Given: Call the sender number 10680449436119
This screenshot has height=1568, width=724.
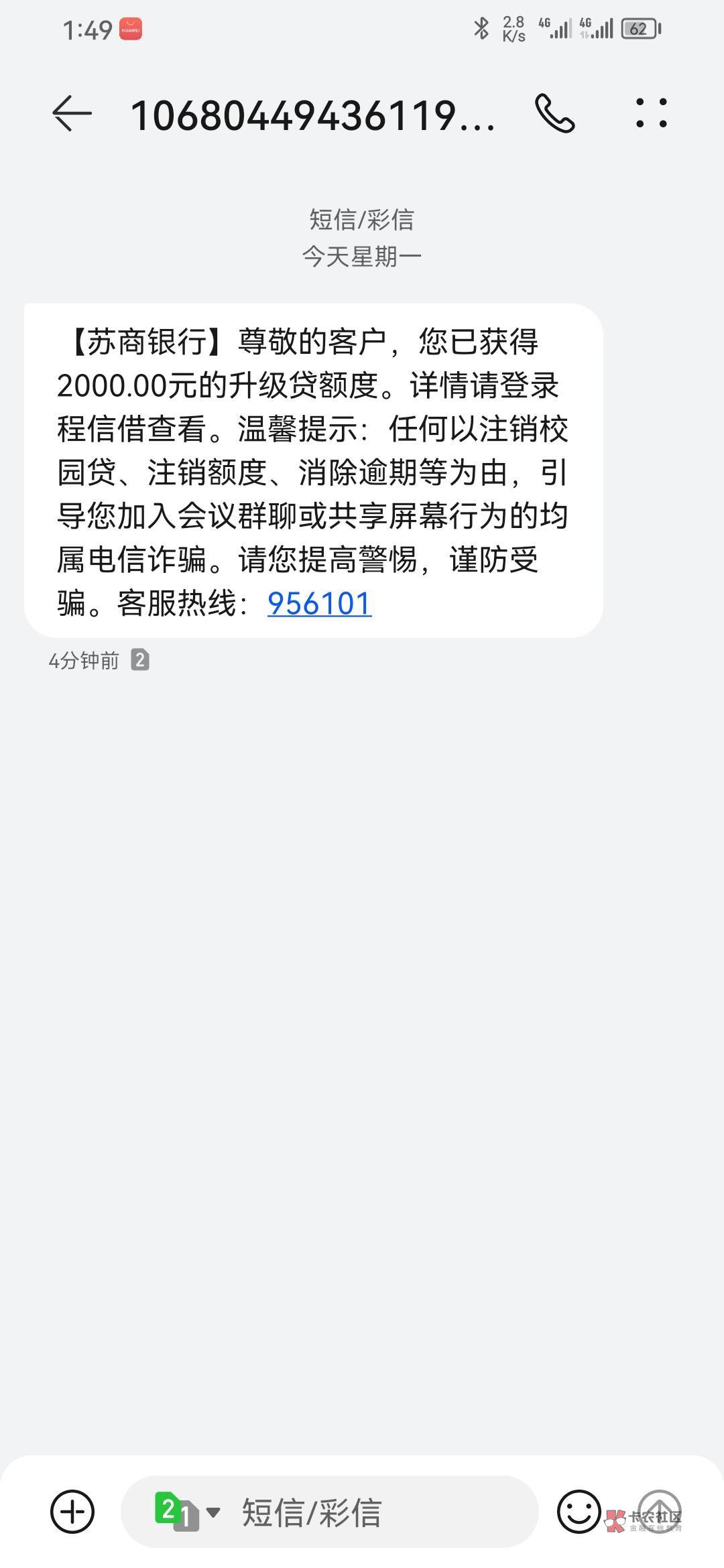Looking at the screenshot, I should tap(554, 113).
